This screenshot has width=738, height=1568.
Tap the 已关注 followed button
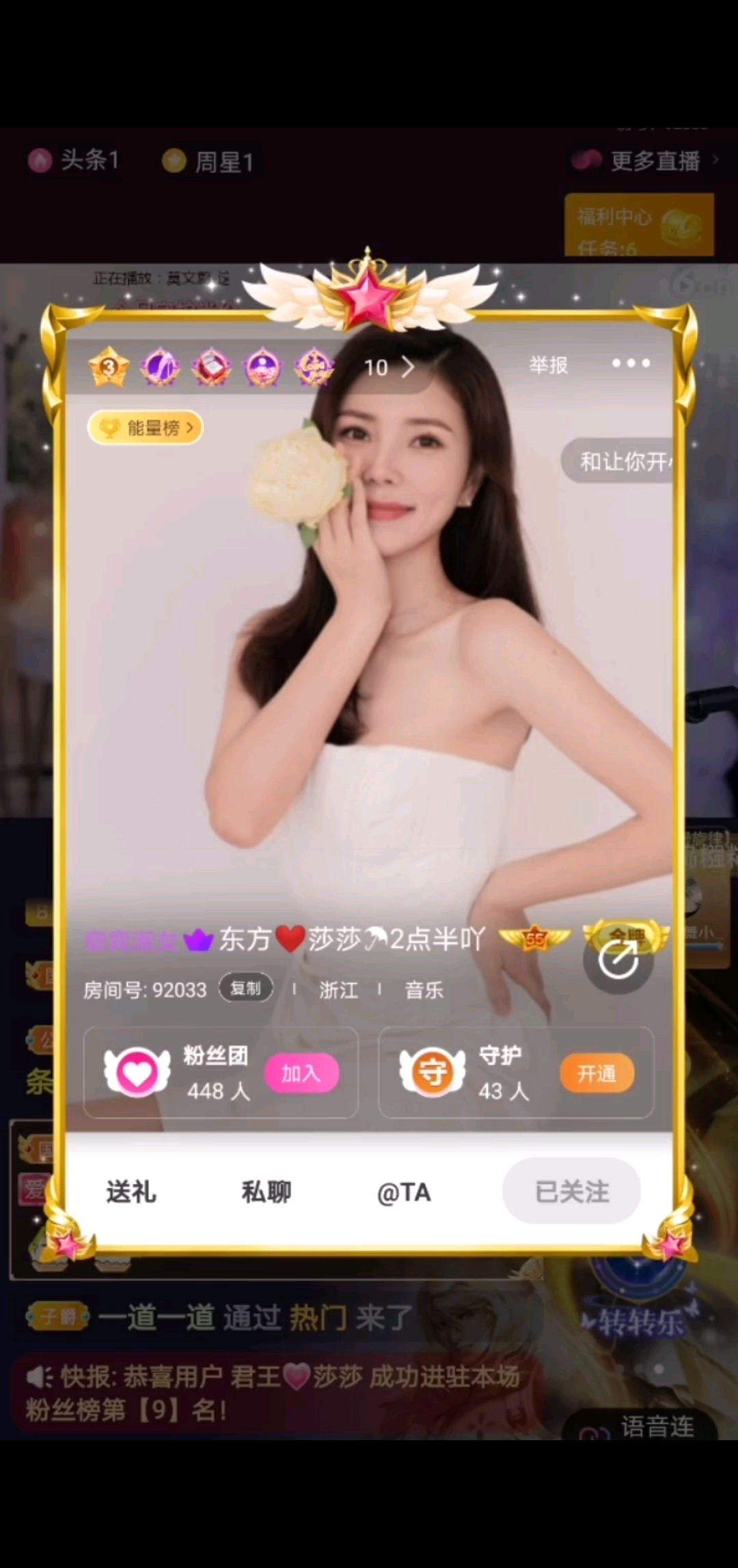pos(571,1191)
